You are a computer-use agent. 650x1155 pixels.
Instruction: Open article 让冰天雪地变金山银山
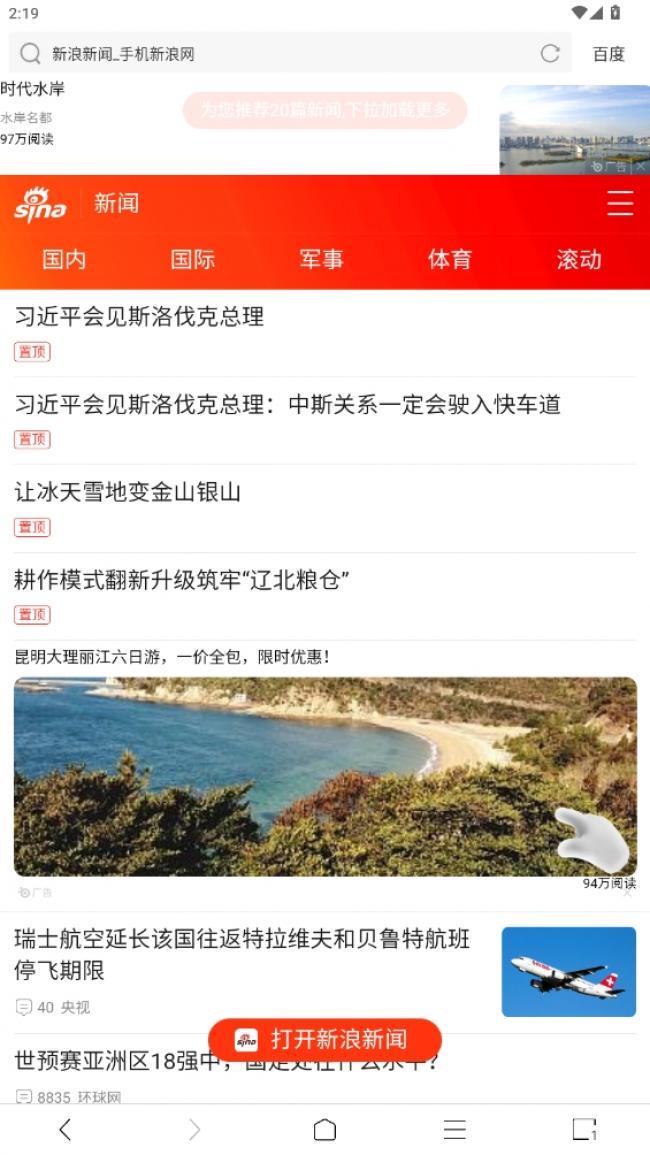[128, 492]
